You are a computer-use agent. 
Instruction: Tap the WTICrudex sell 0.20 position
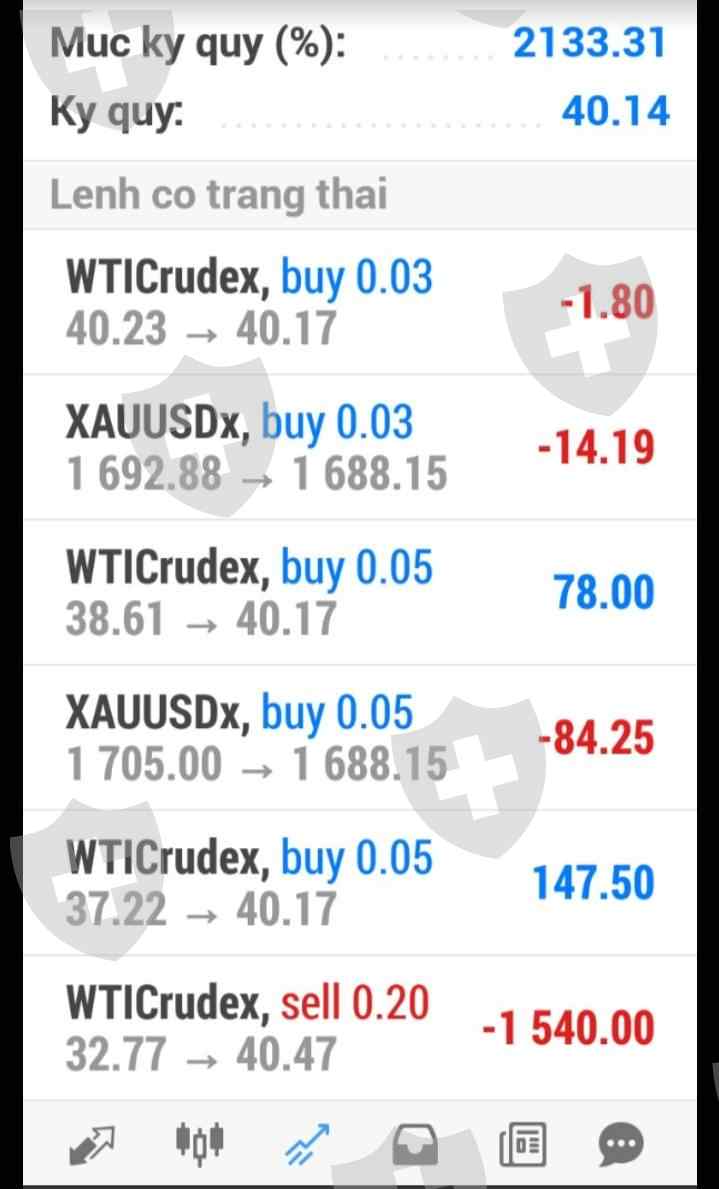click(358, 1028)
